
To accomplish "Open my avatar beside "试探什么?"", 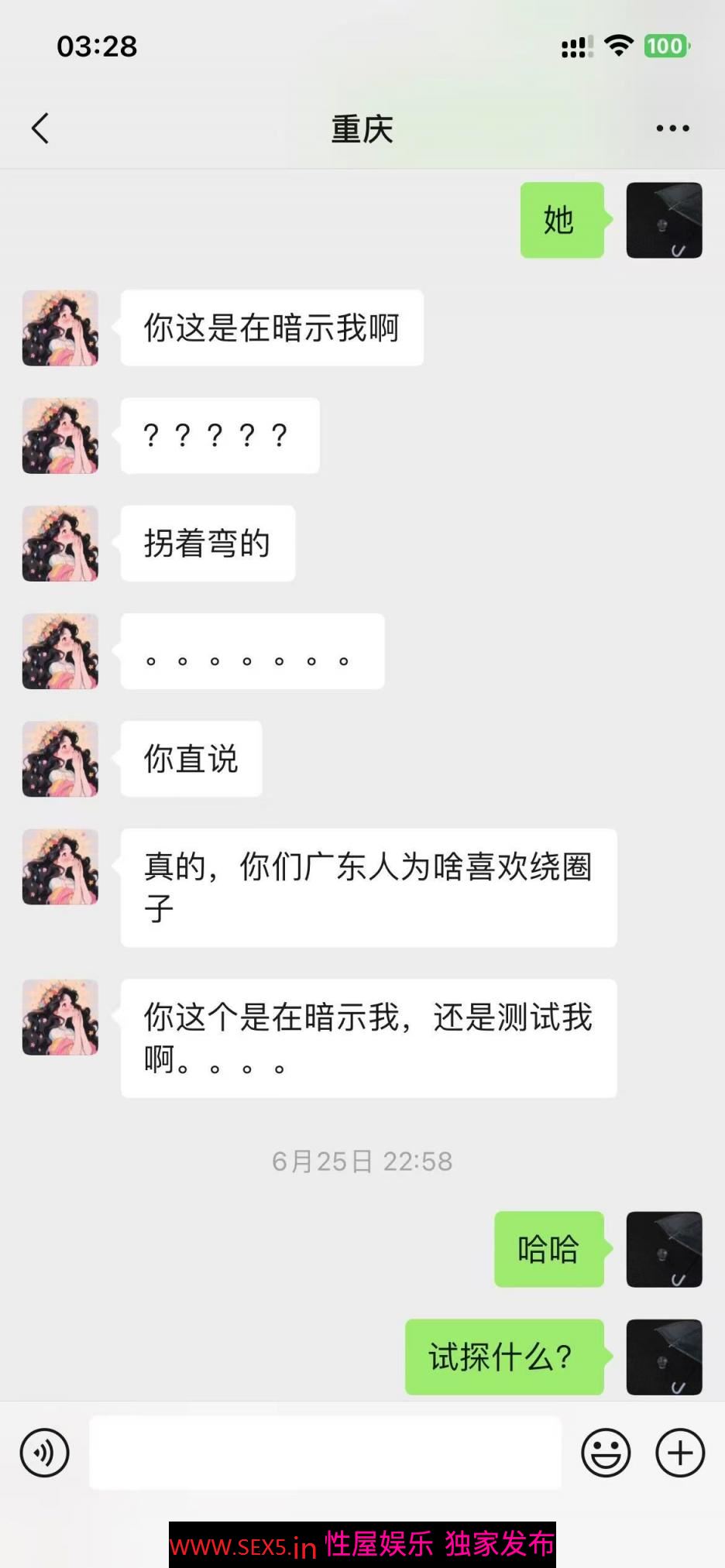I will click(664, 1357).
